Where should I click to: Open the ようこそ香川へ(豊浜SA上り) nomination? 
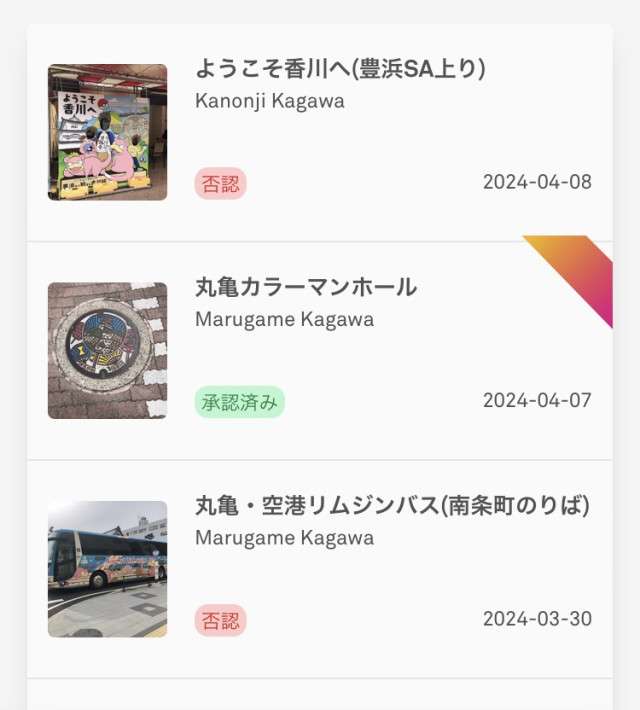pyautogui.click(x=340, y=69)
